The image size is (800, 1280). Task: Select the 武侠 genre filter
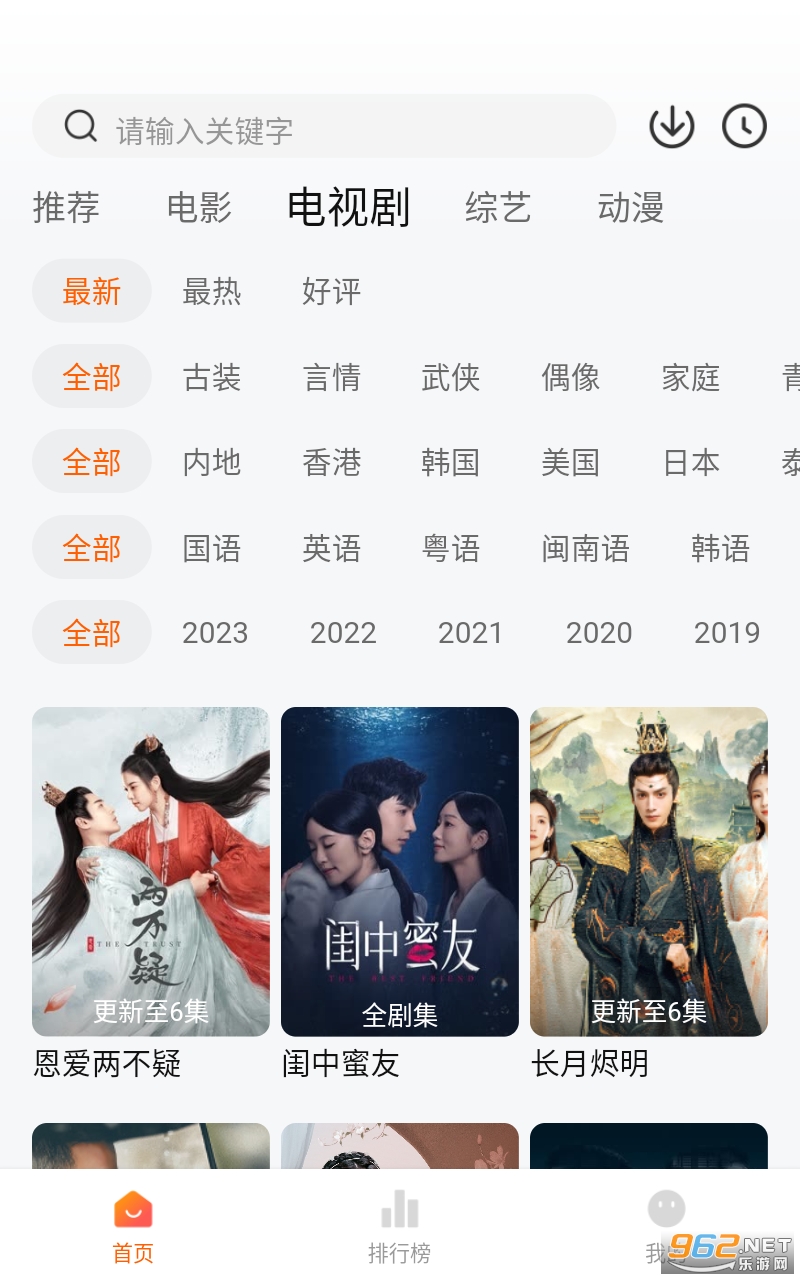click(x=451, y=378)
